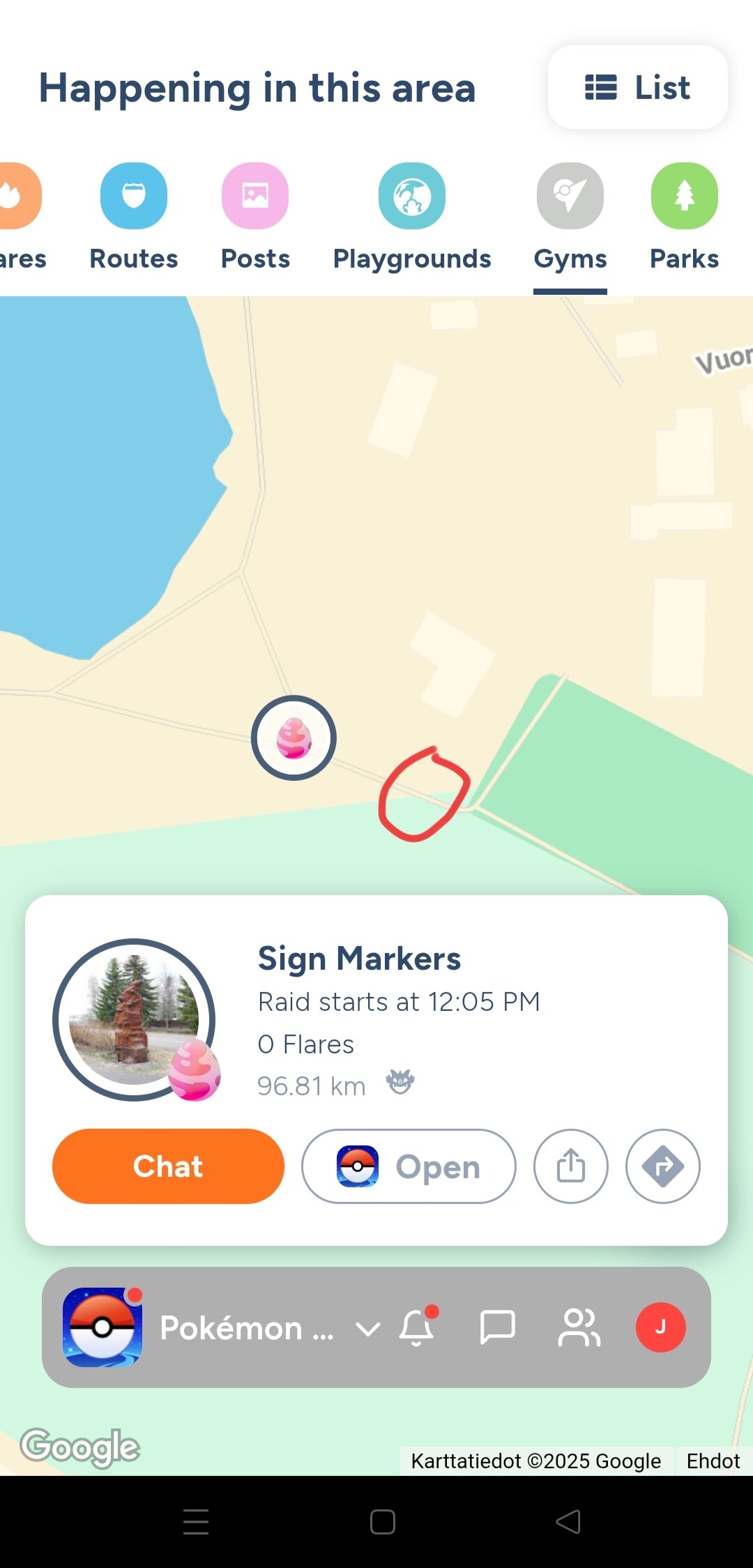Open the Ehdot map terms link

tap(713, 1461)
